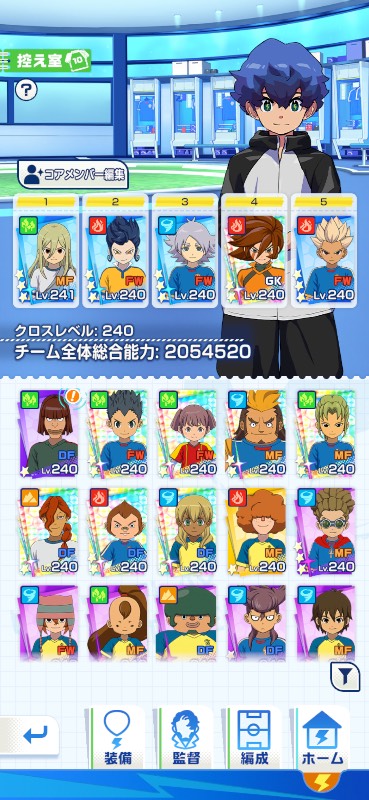Select core member slot 1 MF Lv.241

point(46,251)
